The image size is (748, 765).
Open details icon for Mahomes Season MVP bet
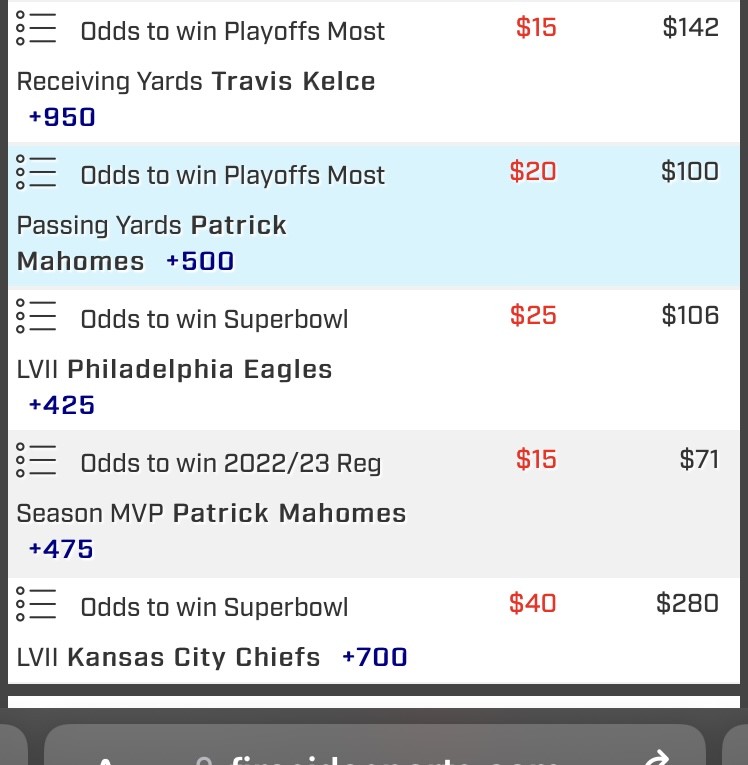click(36, 462)
